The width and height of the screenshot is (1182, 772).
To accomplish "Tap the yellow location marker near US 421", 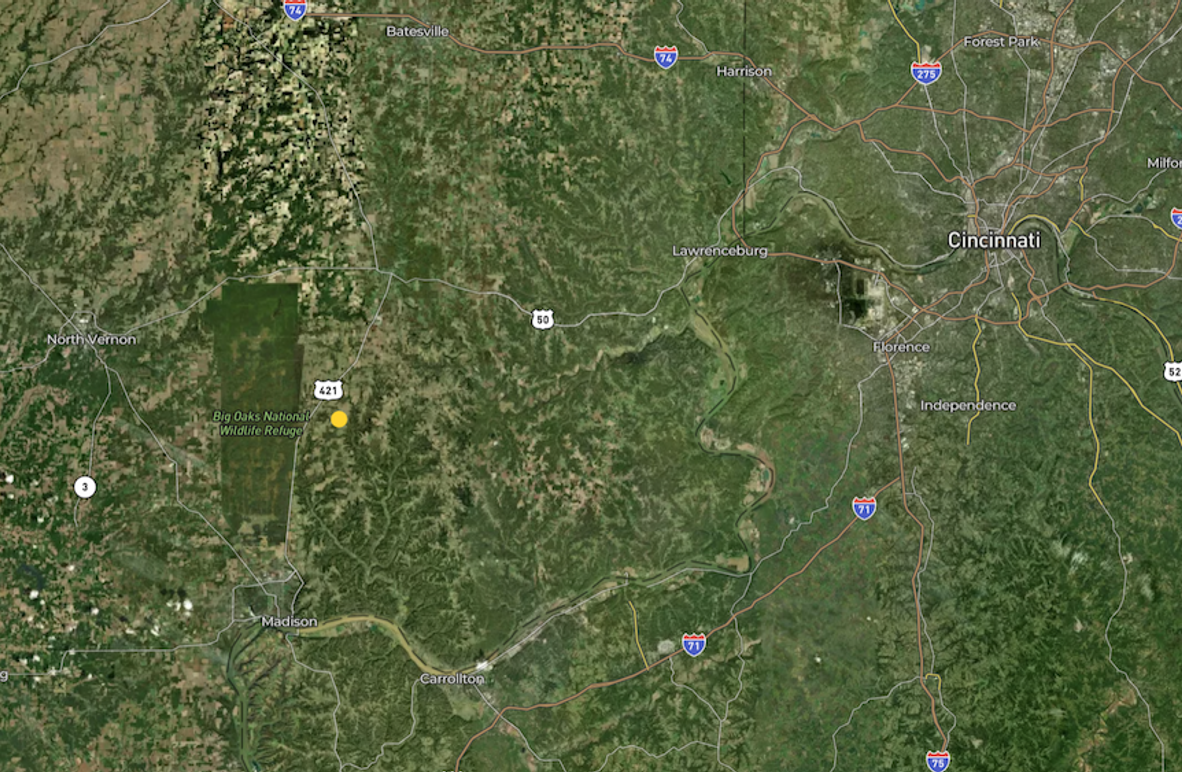I will (x=339, y=419).
